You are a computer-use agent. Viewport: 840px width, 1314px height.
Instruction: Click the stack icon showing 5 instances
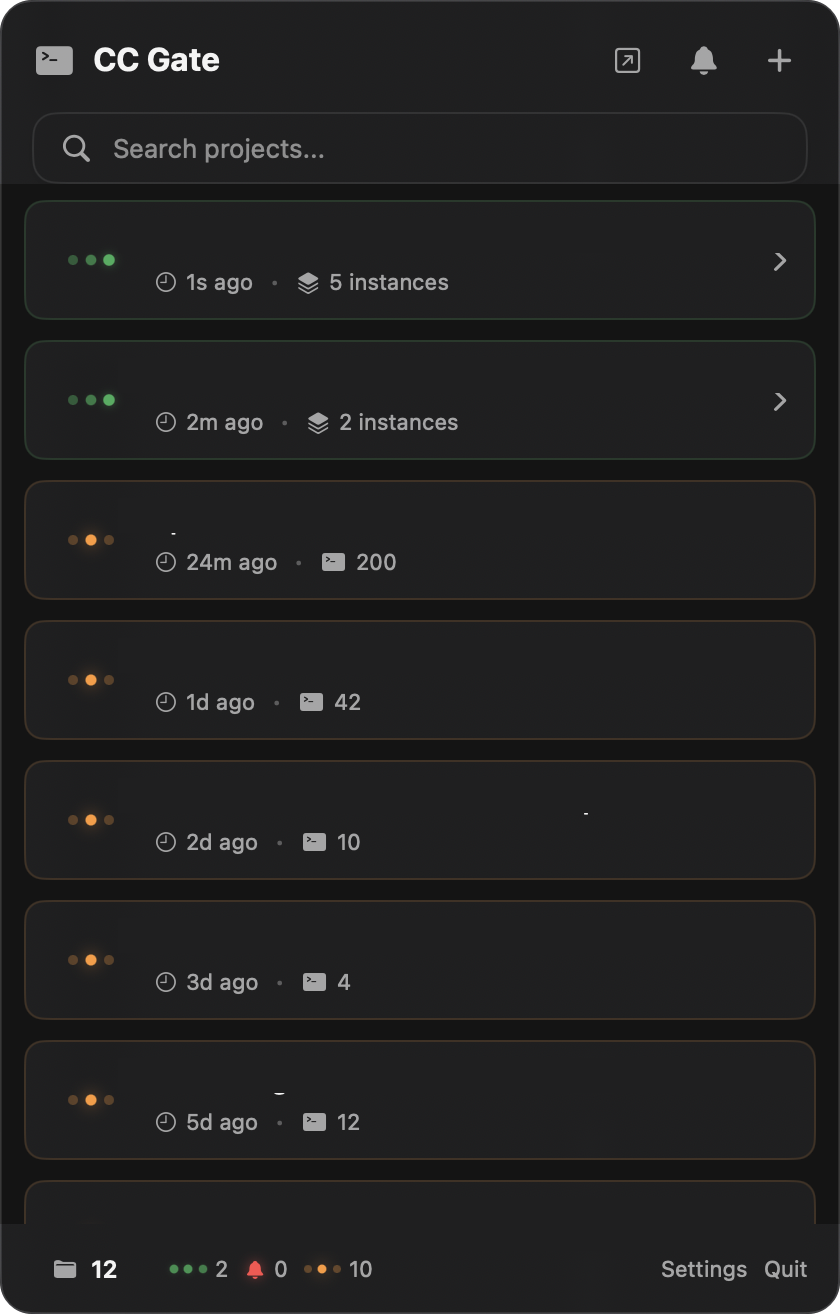pos(310,282)
